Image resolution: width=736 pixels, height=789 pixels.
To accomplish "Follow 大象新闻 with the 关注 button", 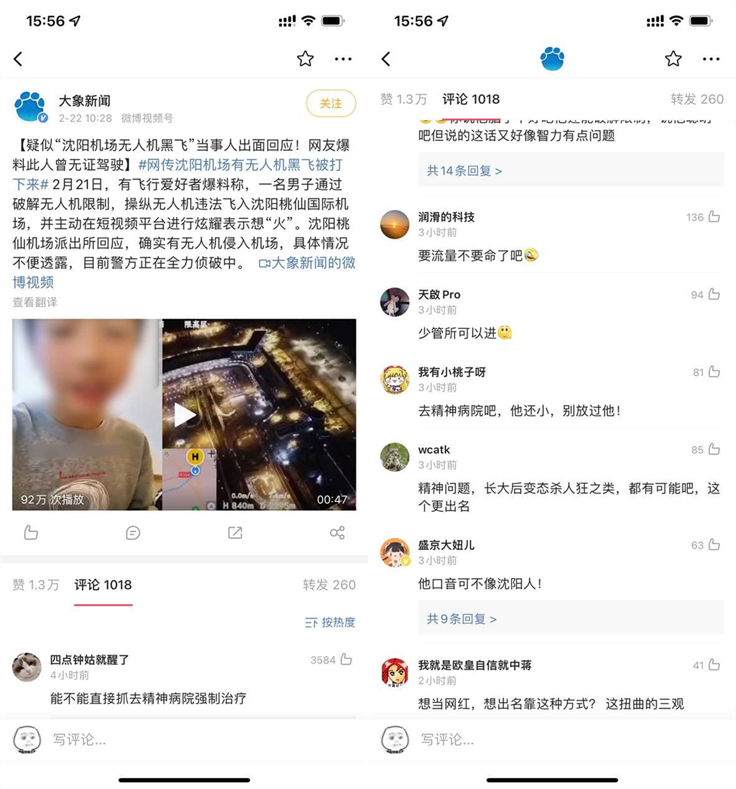I will pyautogui.click(x=330, y=103).
